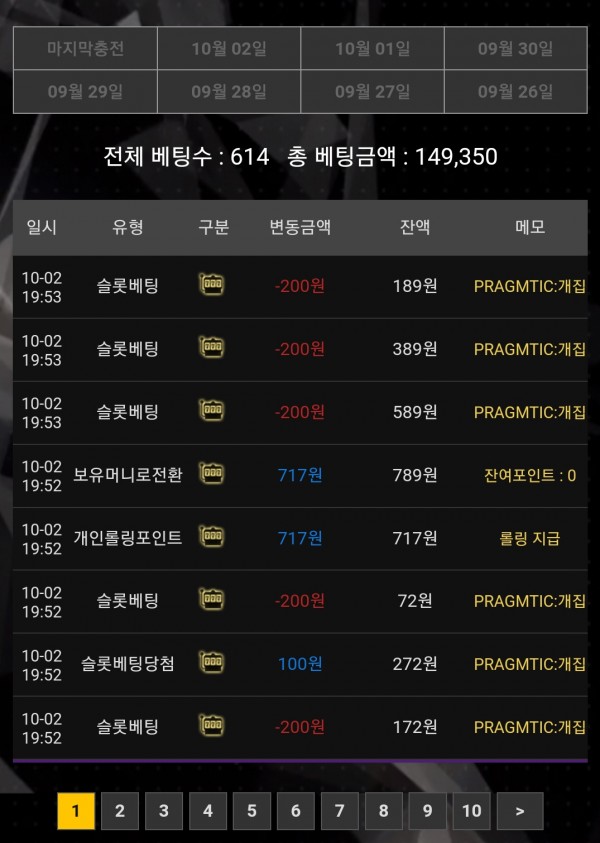Show history for 09월 30일
The image size is (600, 843).
pos(515,49)
